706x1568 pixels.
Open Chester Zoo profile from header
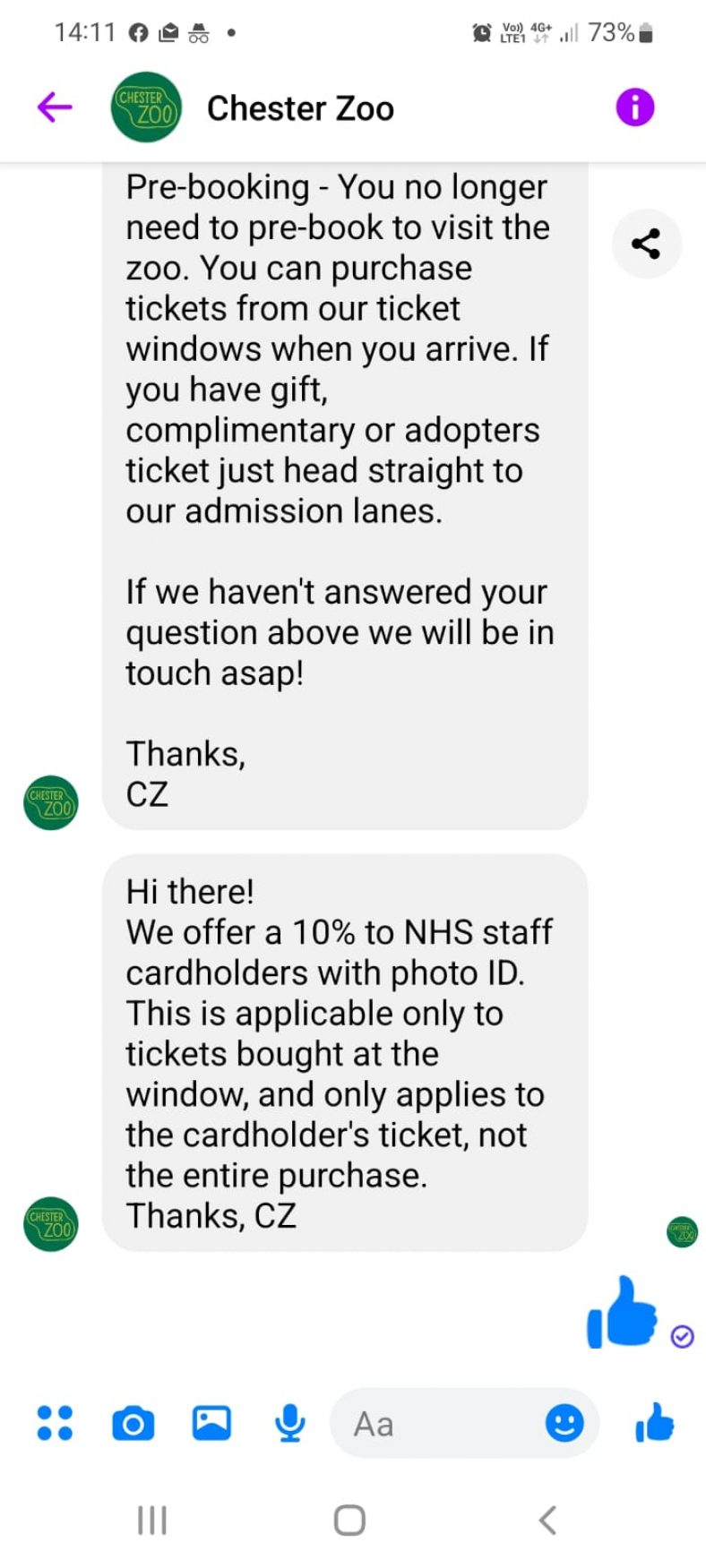tap(147, 107)
